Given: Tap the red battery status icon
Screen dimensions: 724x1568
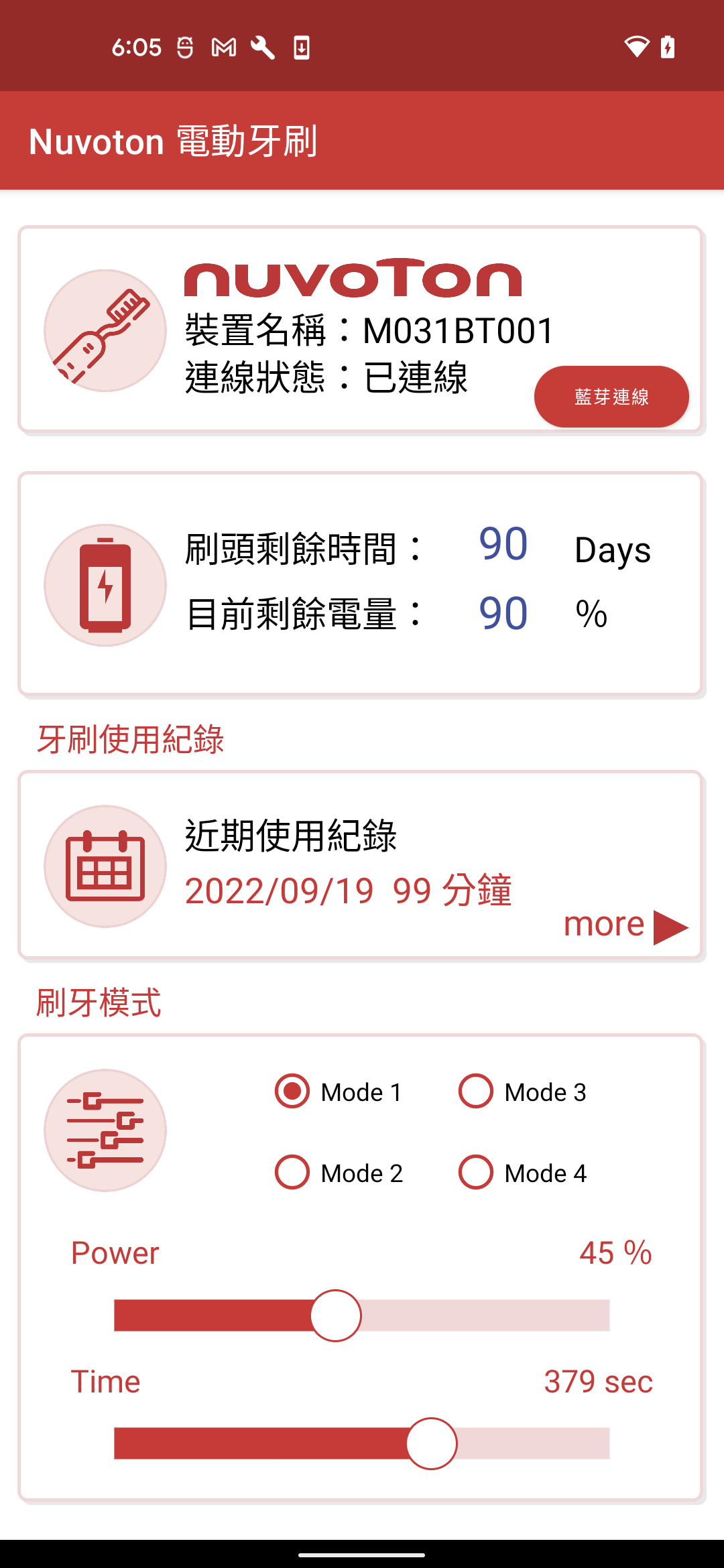Looking at the screenshot, I should (x=104, y=584).
